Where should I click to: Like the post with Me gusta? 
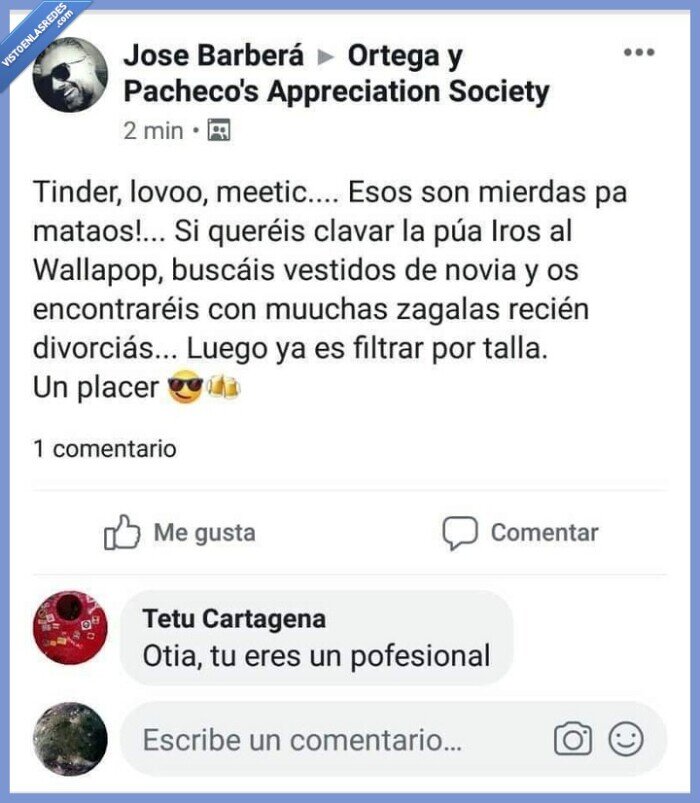click(180, 532)
